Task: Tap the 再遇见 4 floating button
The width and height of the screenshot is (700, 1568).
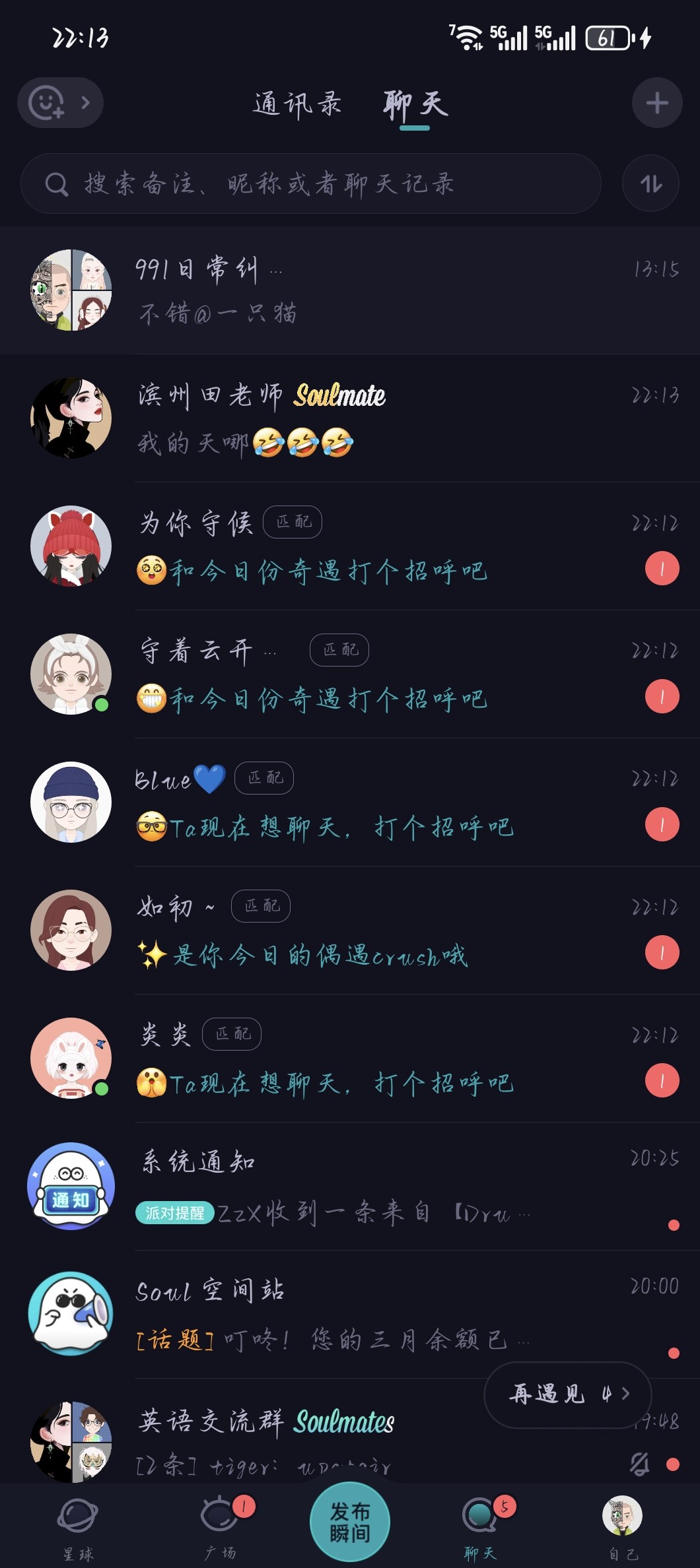Action: point(568,1394)
